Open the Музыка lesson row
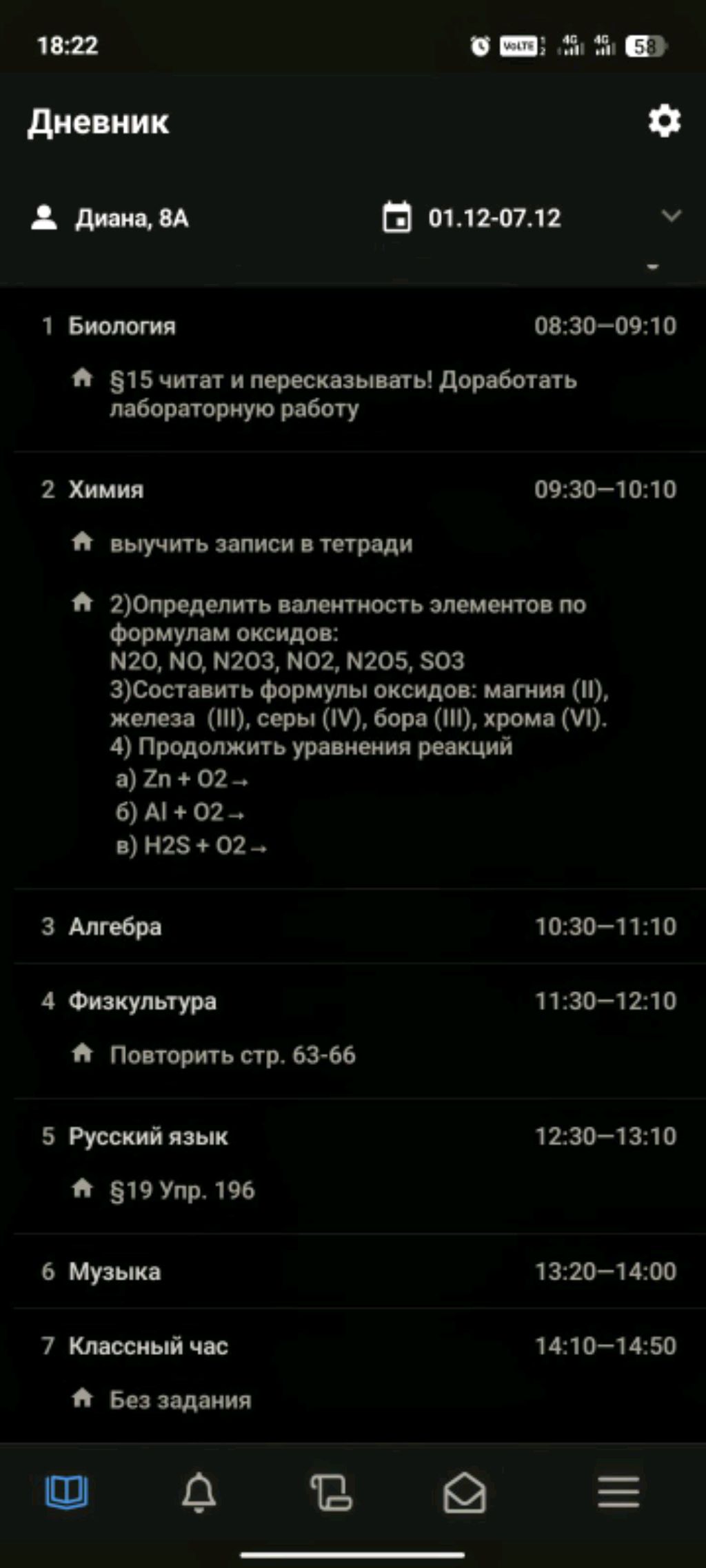Screen dimensions: 706x1568 [x=114, y=1271]
